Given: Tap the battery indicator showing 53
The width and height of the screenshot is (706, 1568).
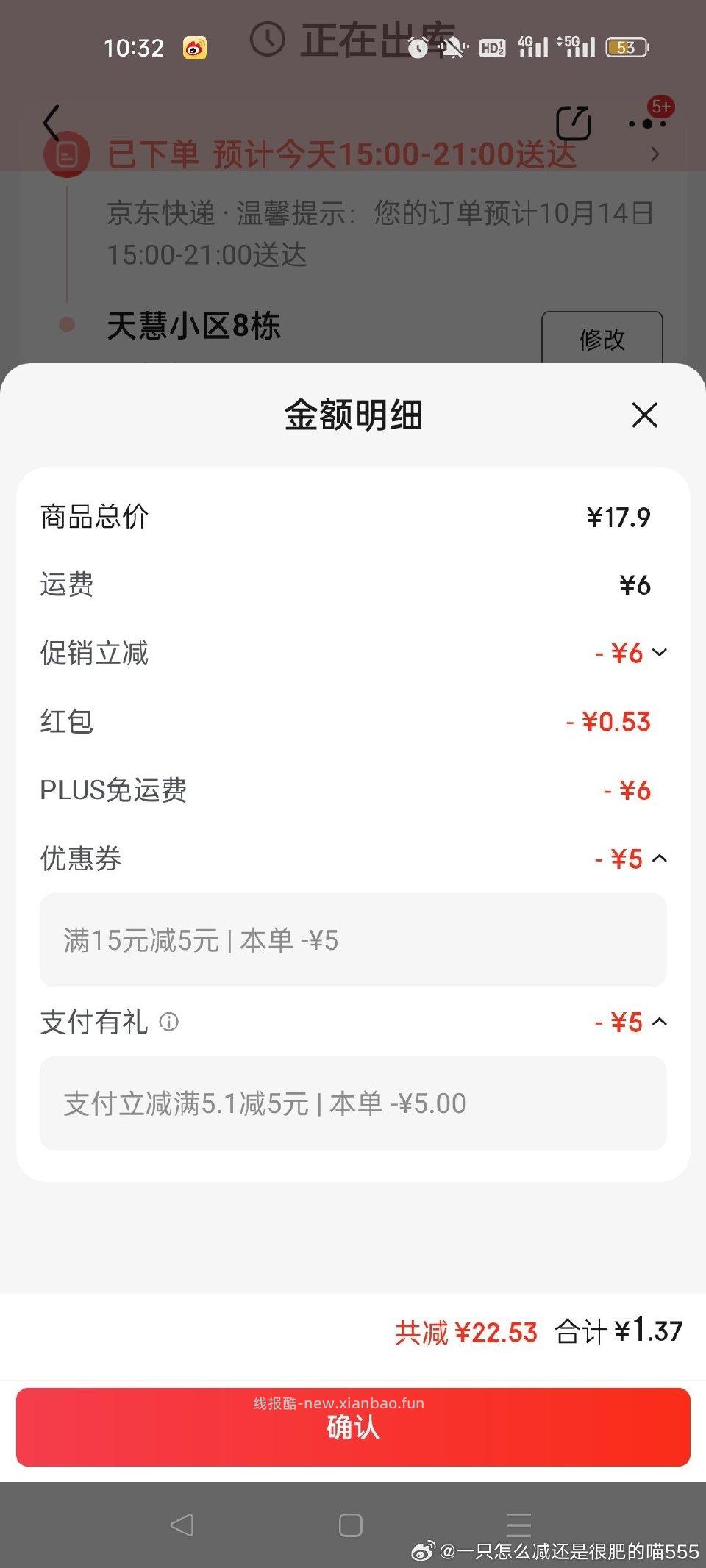Looking at the screenshot, I should [624, 47].
